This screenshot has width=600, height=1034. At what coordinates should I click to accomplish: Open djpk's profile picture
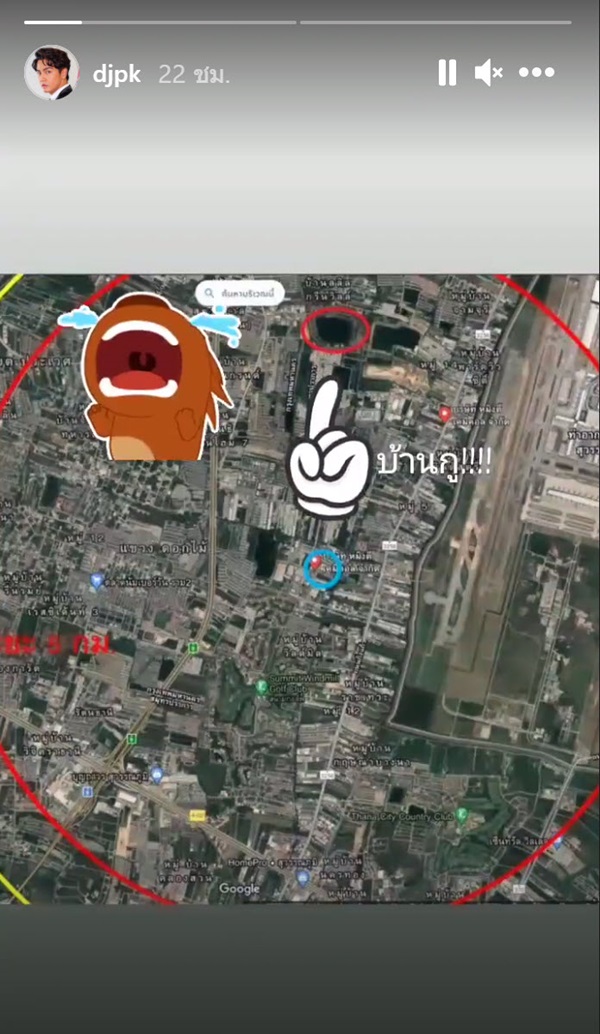[51, 72]
